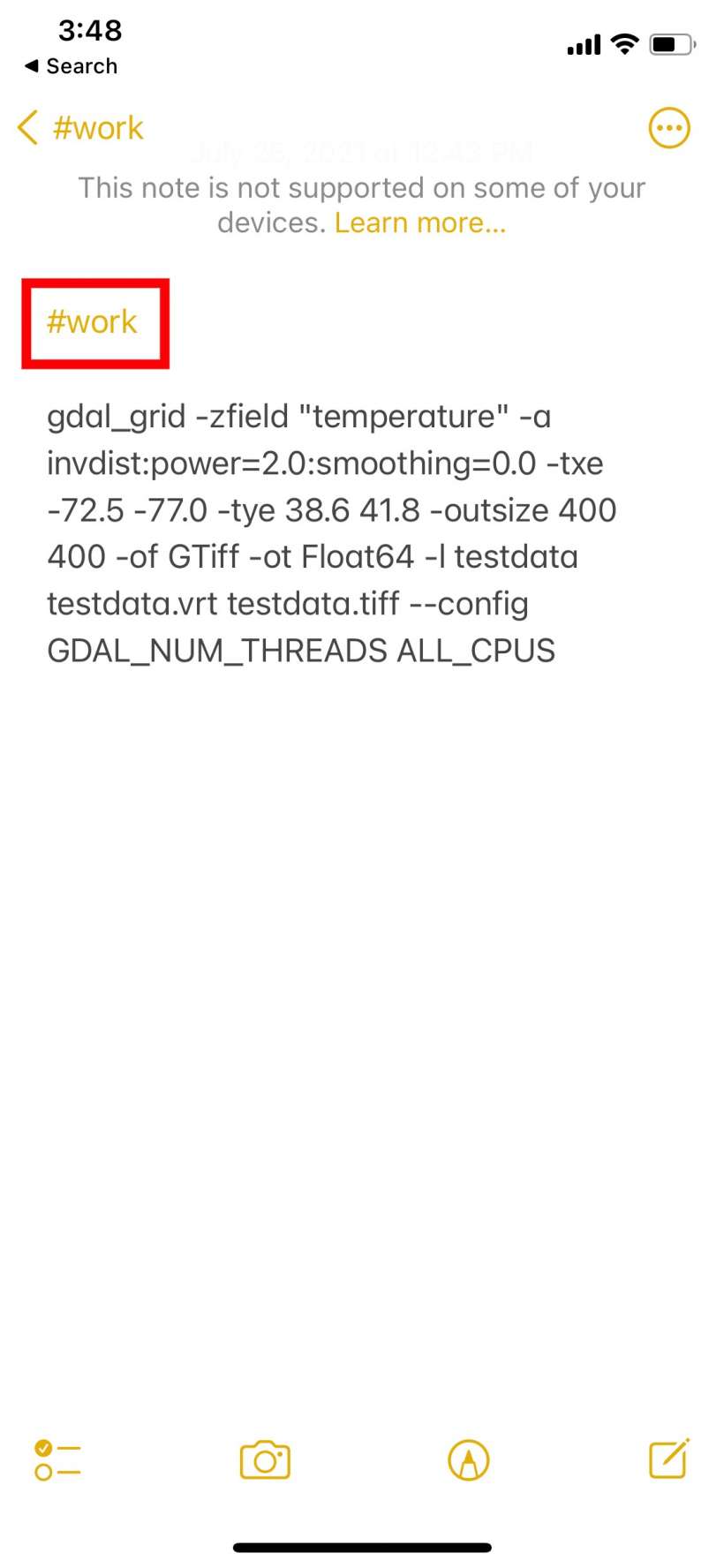The height and width of the screenshot is (1568, 724).
Task: Tap the unsupported note warning message
Action: coord(362,187)
